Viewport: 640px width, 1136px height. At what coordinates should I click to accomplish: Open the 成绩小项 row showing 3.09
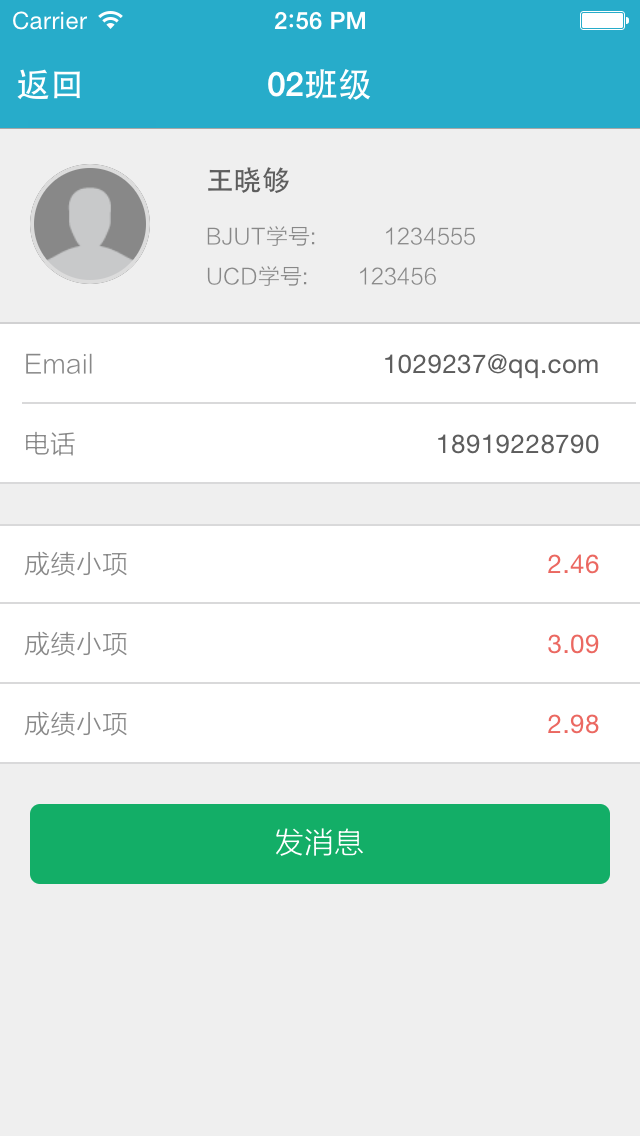click(x=320, y=643)
